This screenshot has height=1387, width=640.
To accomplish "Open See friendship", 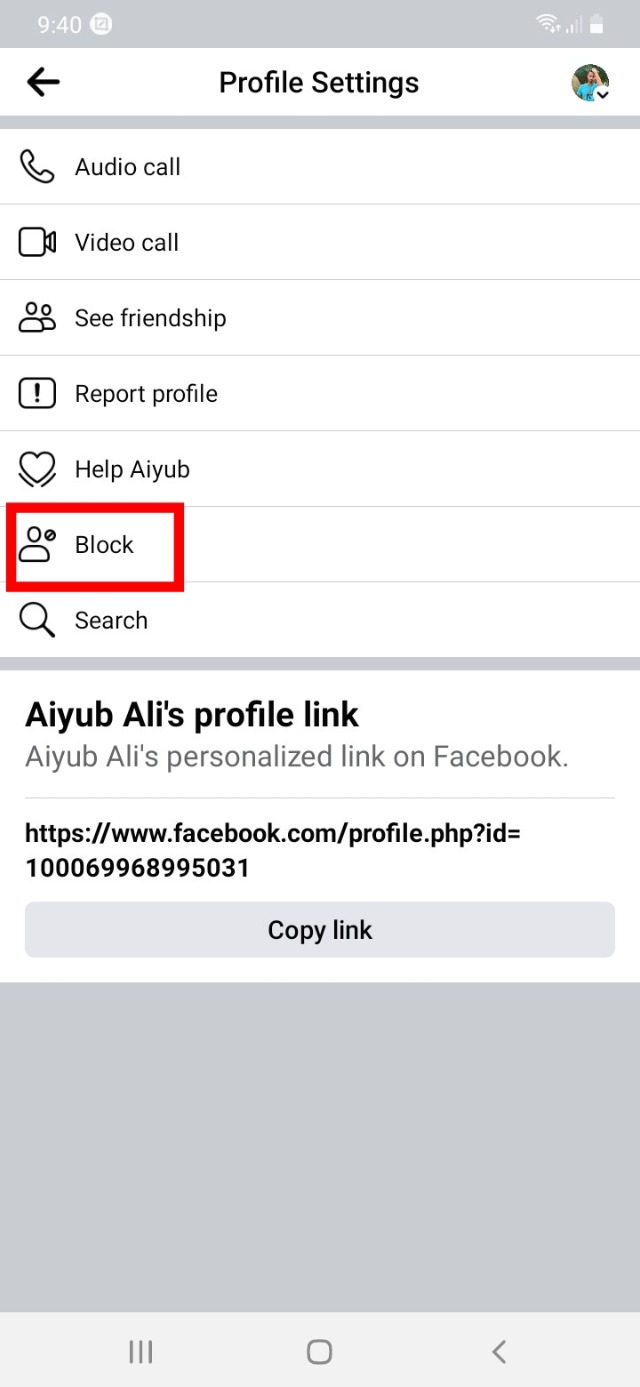I will click(x=150, y=318).
